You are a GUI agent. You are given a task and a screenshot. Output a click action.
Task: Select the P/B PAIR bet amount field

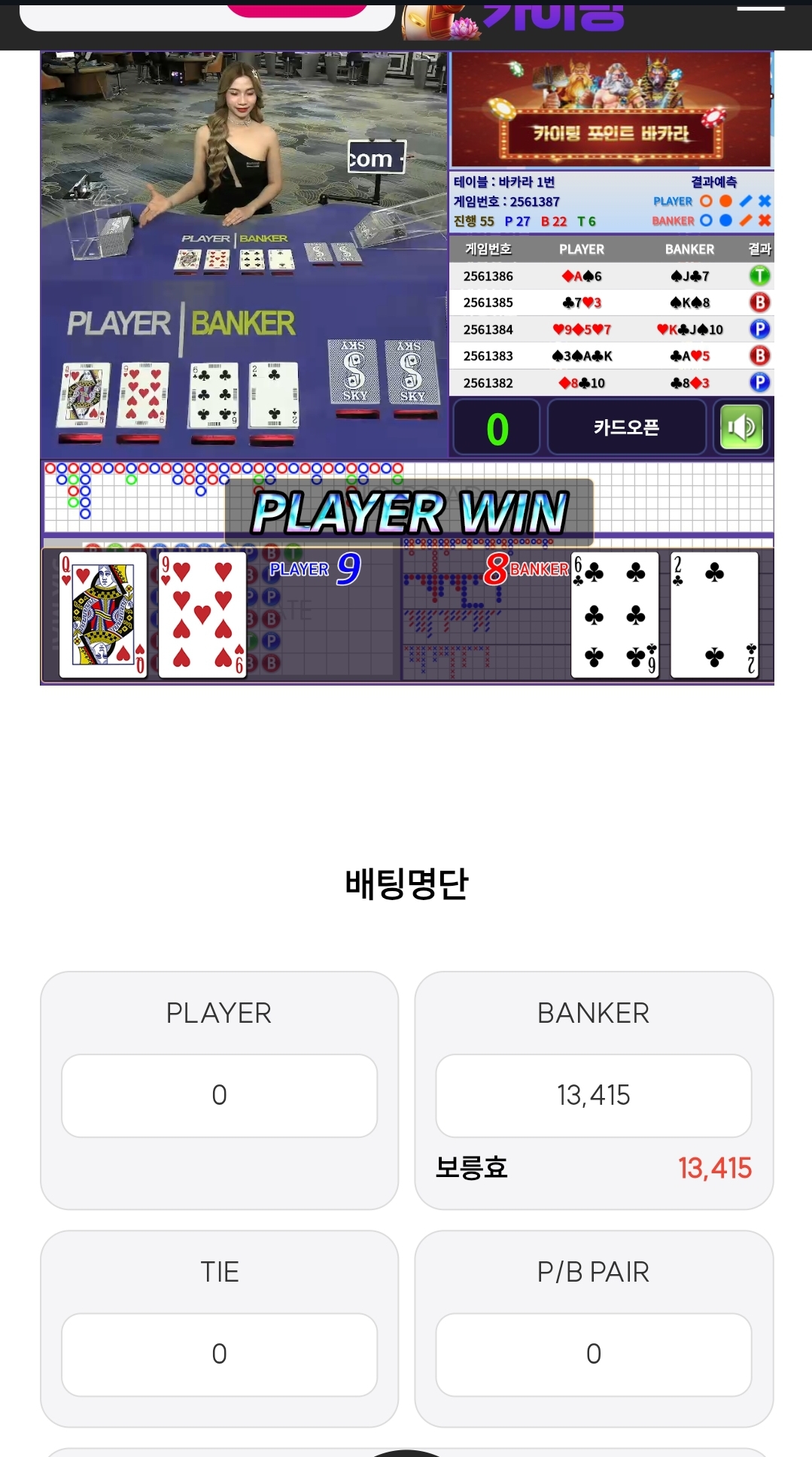[x=593, y=1354]
